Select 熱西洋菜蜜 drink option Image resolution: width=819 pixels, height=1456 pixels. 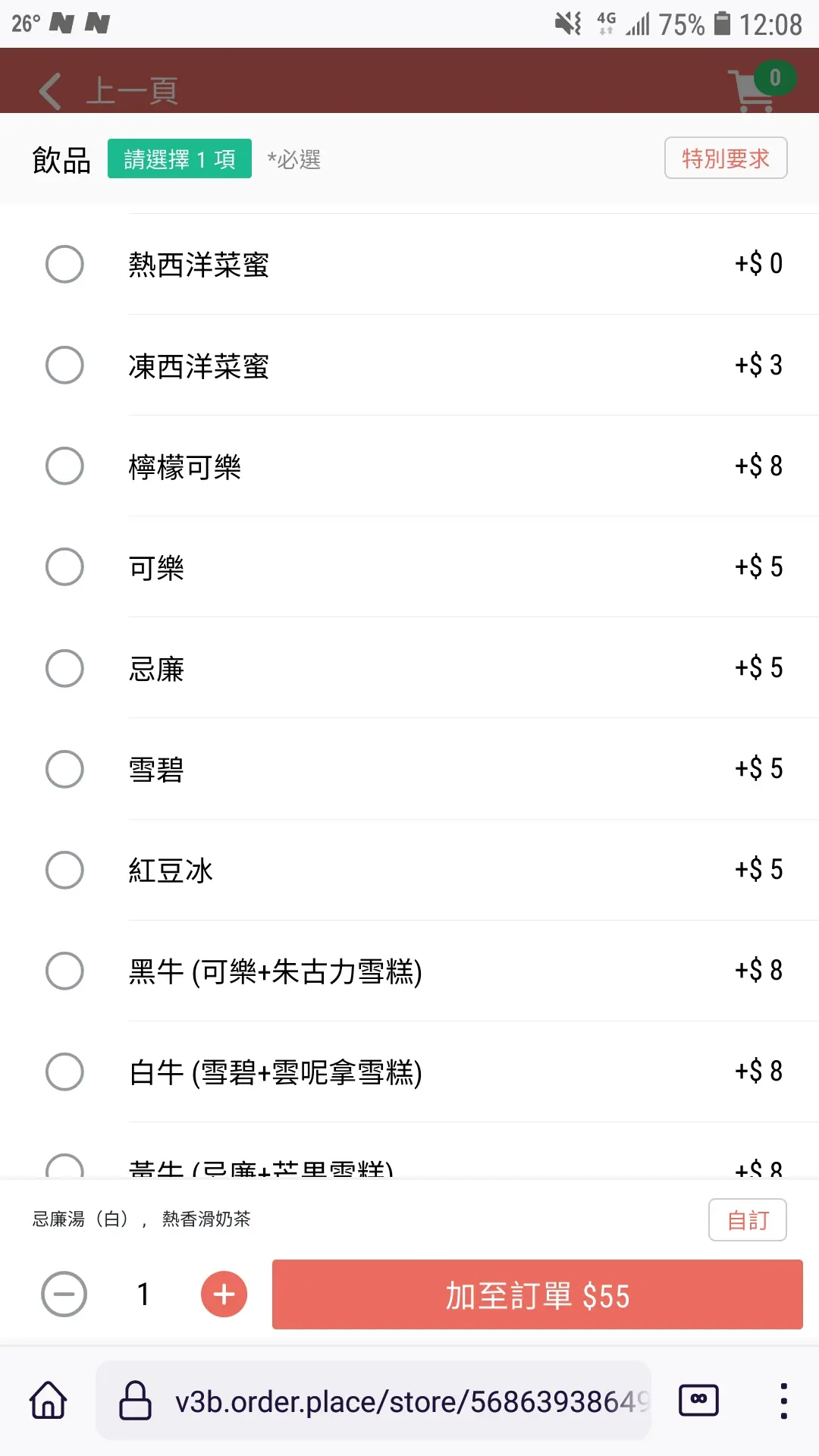pos(409,264)
